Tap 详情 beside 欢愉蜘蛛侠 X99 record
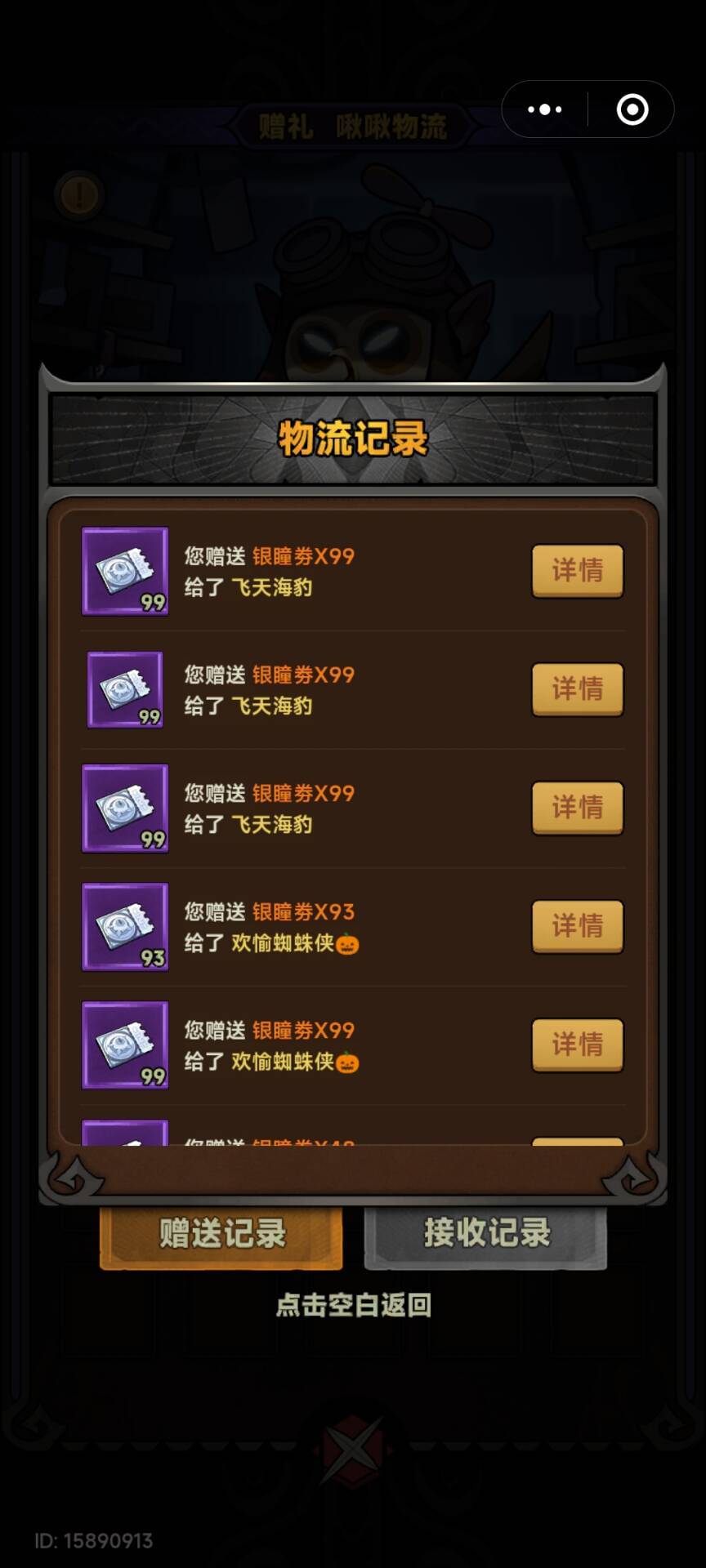 click(578, 1045)
